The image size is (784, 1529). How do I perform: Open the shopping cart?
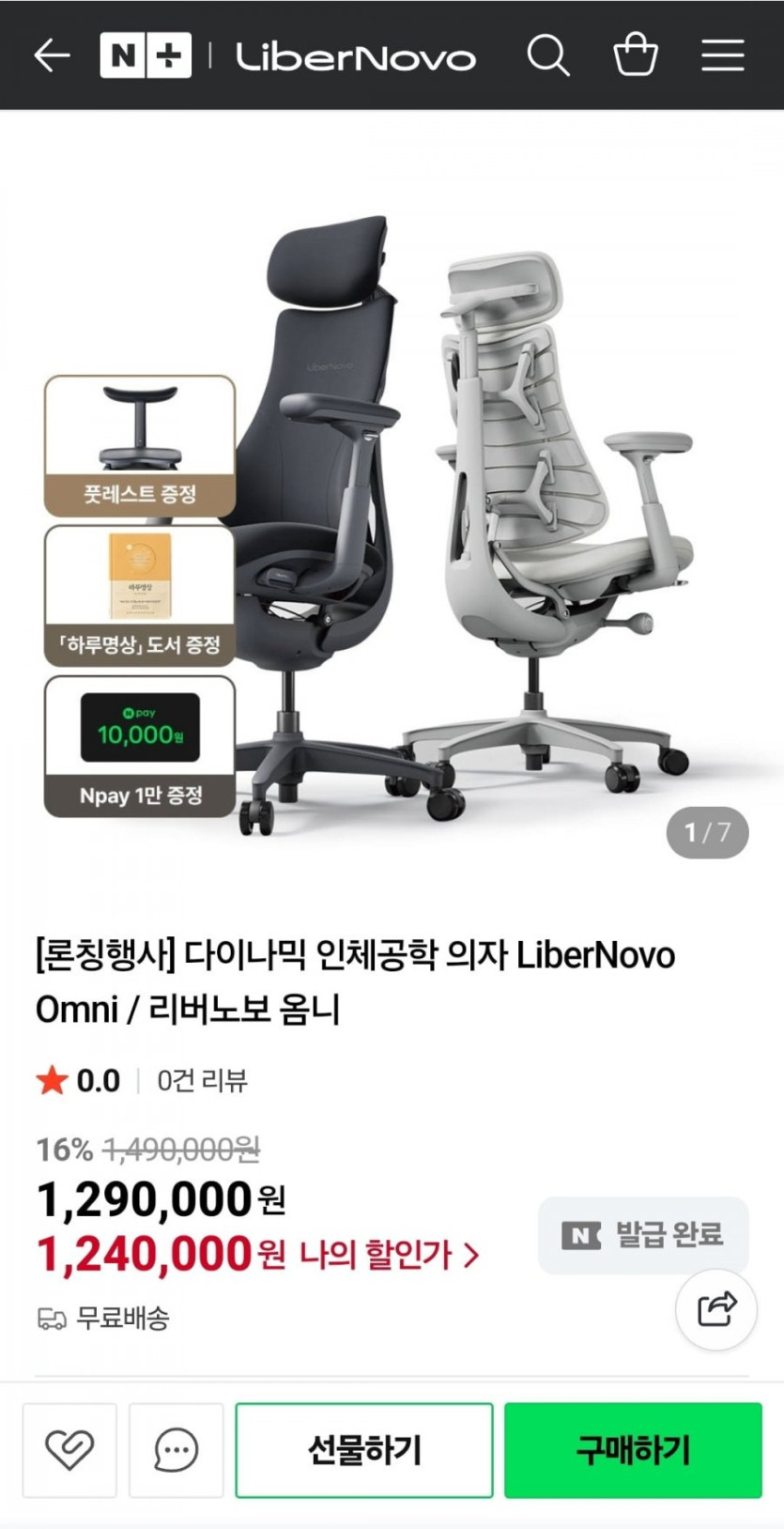click(635, 55)
